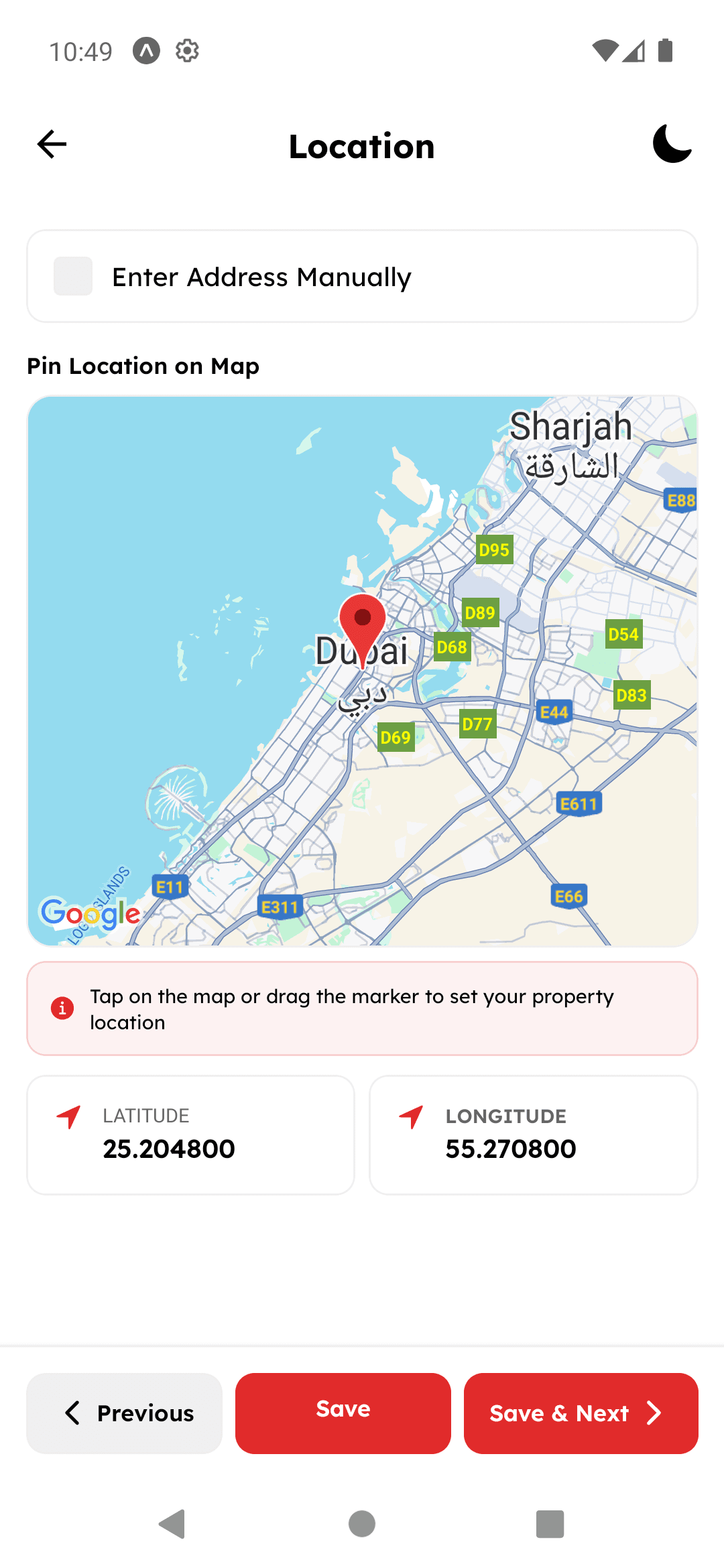Tap the left chevron on Previous
724x1568 pixels.
click(x=74, y=1414)
